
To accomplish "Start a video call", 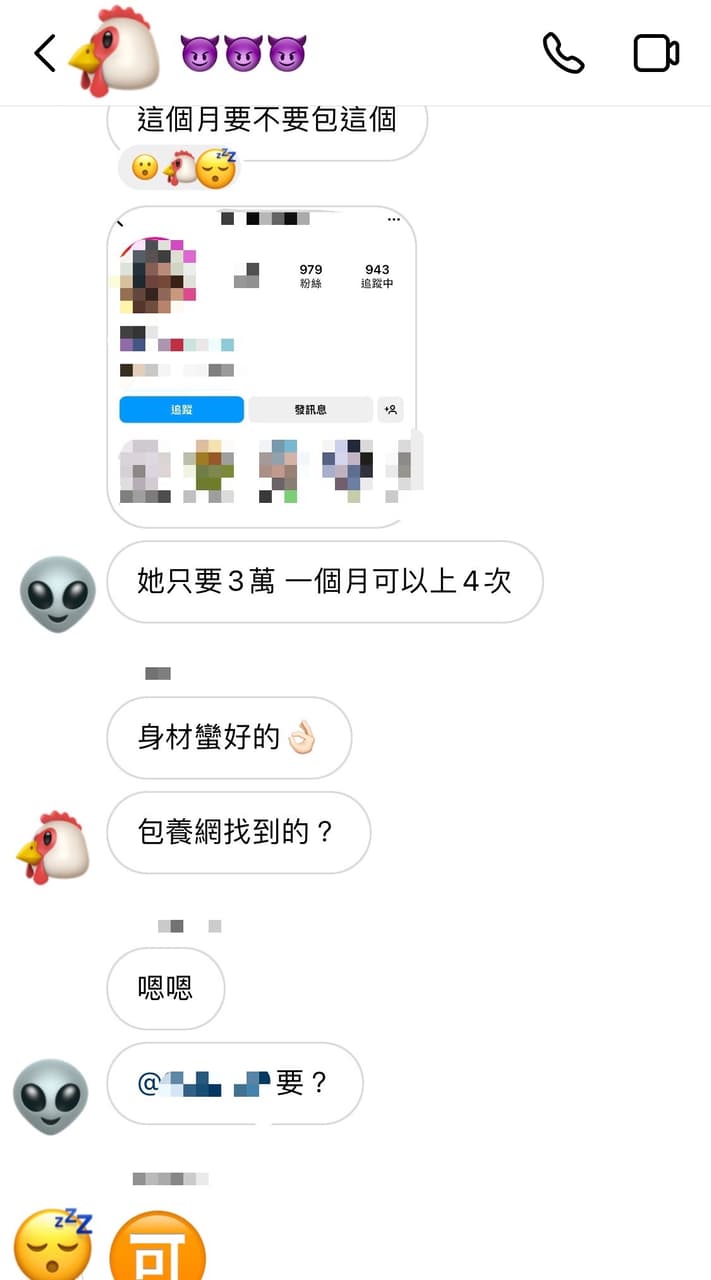I will click(656, 53).
